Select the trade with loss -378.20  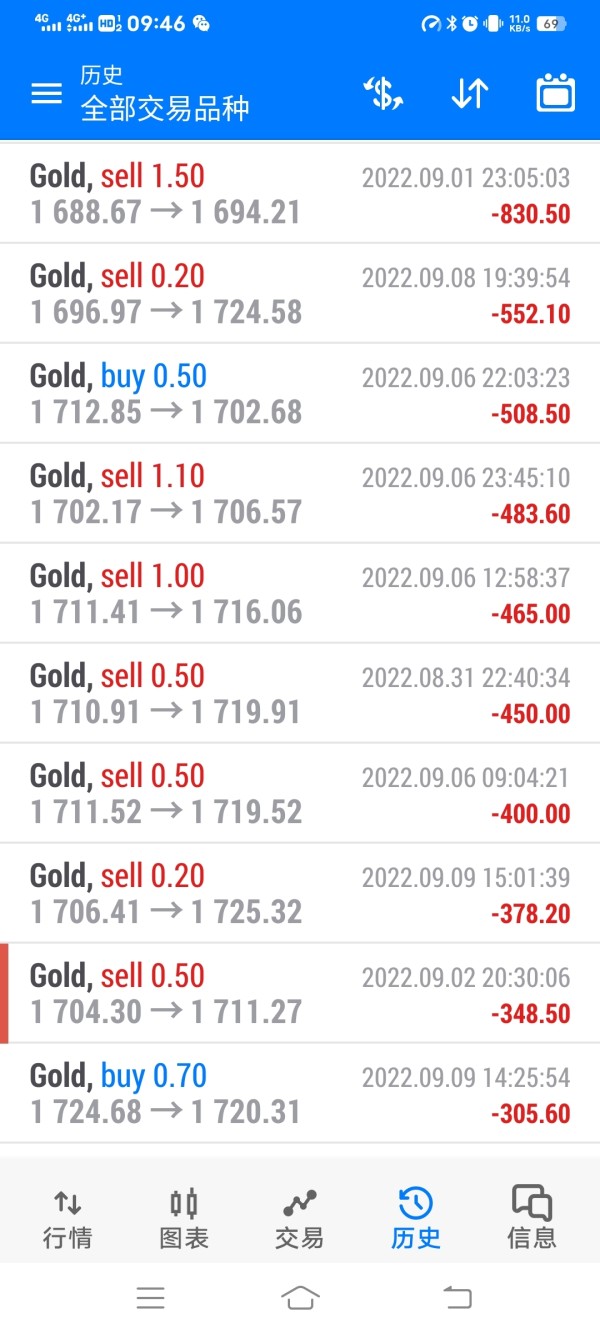pos(300,893)
